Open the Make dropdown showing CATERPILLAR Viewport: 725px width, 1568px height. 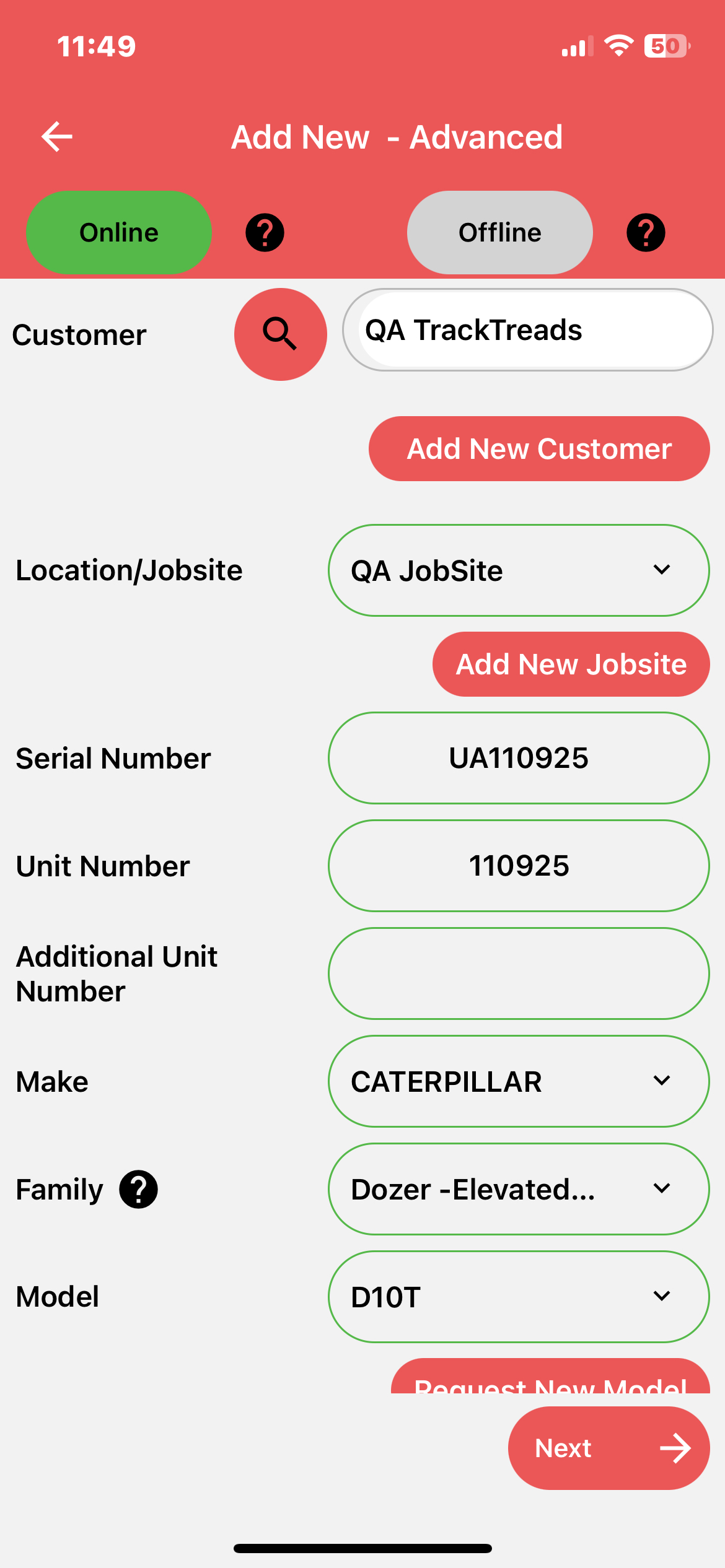coord(519,1081)
